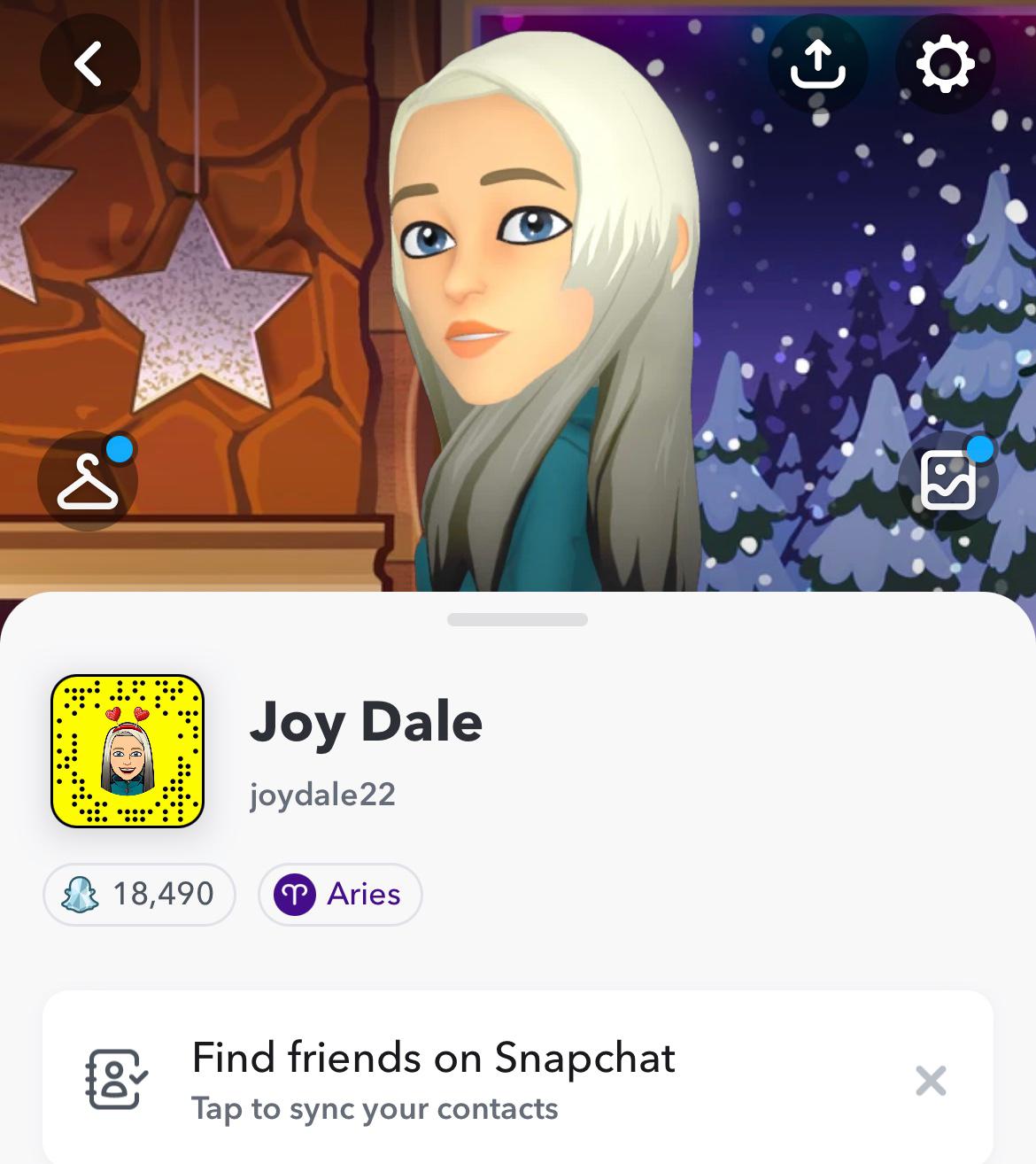Open the Snapcode for Joy Dale
This screenshot has width=1036, height=1164.
tap(128, 751)
